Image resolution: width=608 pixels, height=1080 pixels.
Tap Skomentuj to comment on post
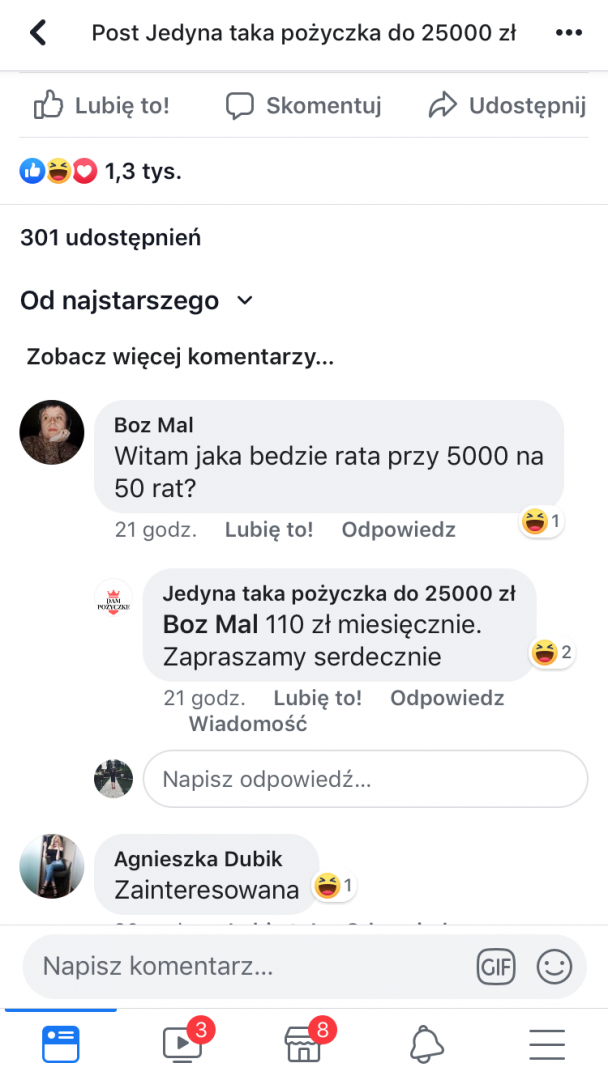[x=303, y=105]
